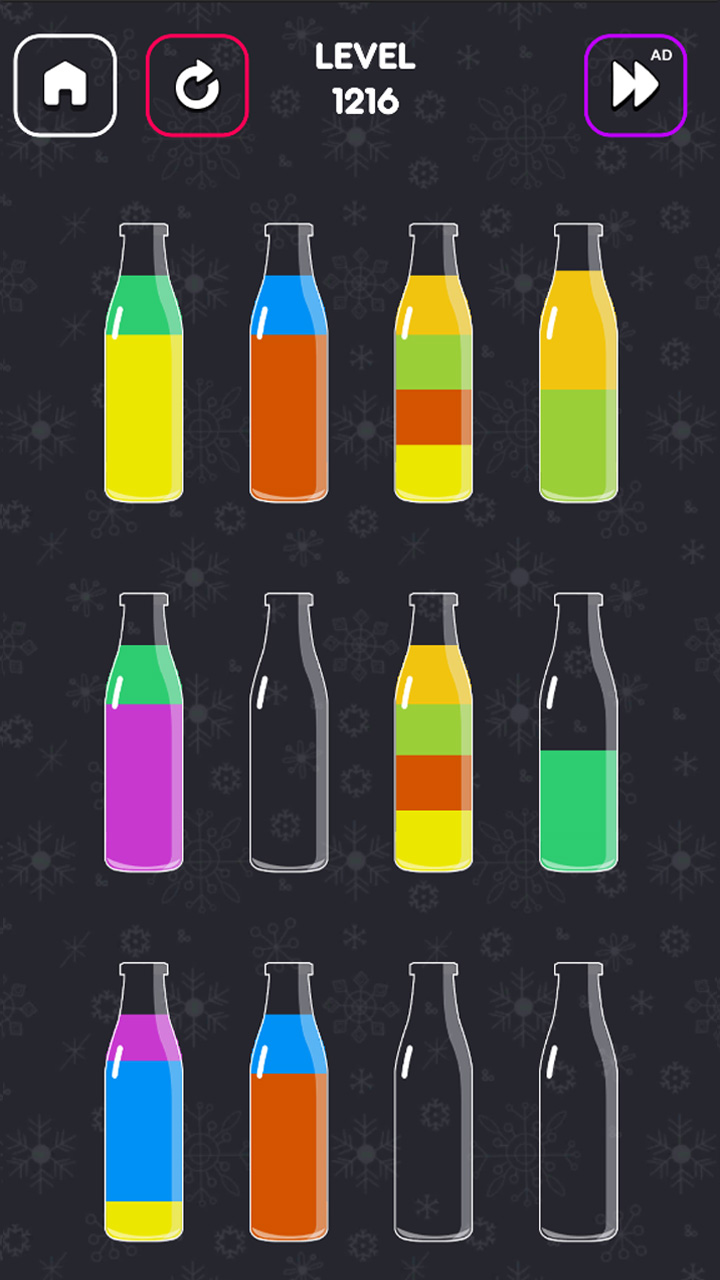Tap the skip level fast-forward icon

pyautogui.click(x=635, y=84)
